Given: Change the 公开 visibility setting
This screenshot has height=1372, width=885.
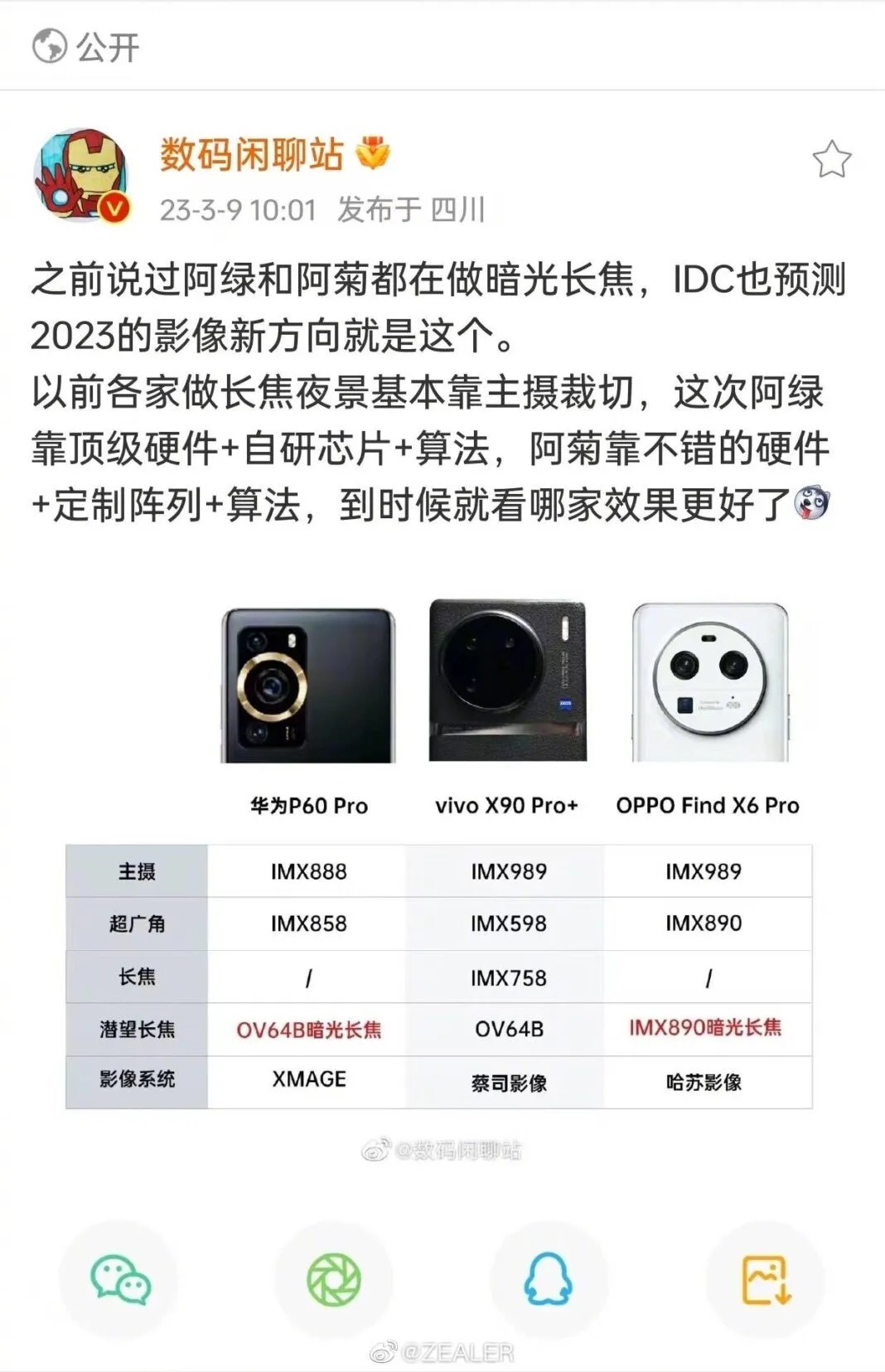Looking at the screenshot, I should (x=86, y=46).
